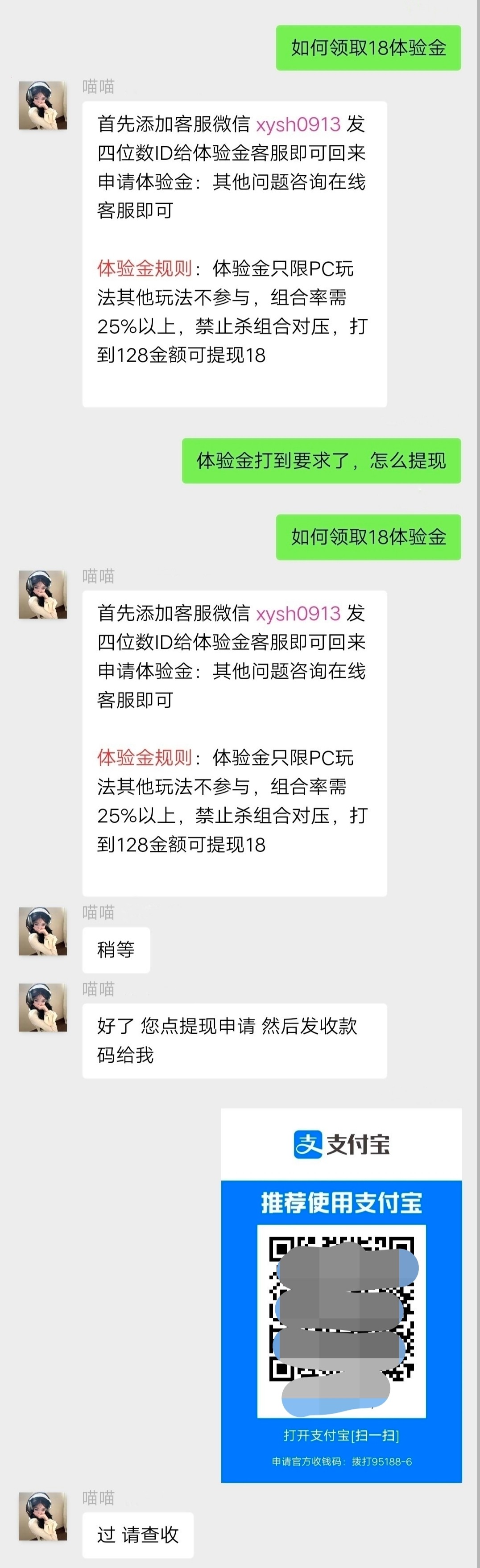Open 喵喵's profile from the 过 请查收 message
Screen dimensions: 480x1568
(43, 1516)
